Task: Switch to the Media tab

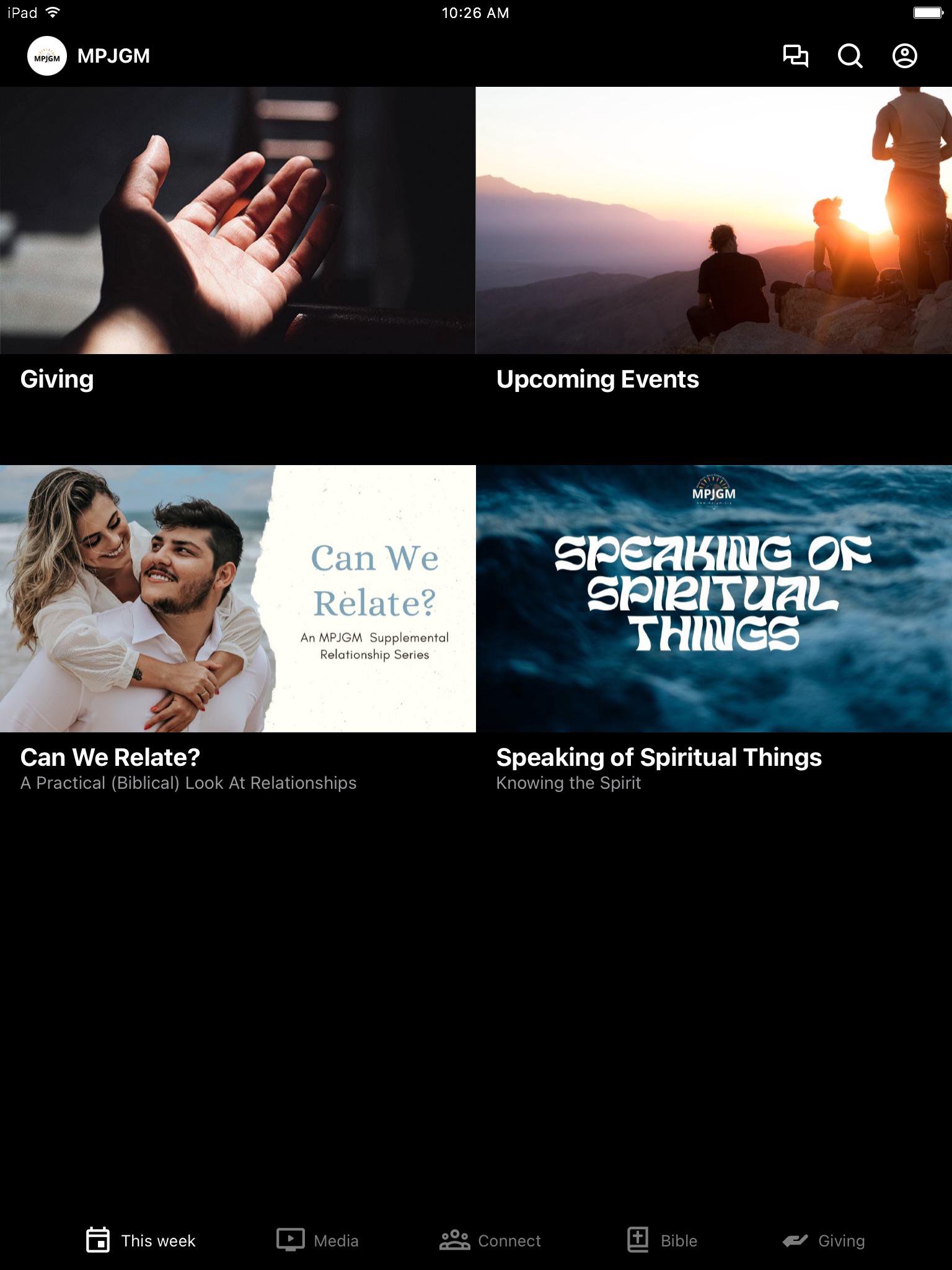Action: (x=318, y=1240)
